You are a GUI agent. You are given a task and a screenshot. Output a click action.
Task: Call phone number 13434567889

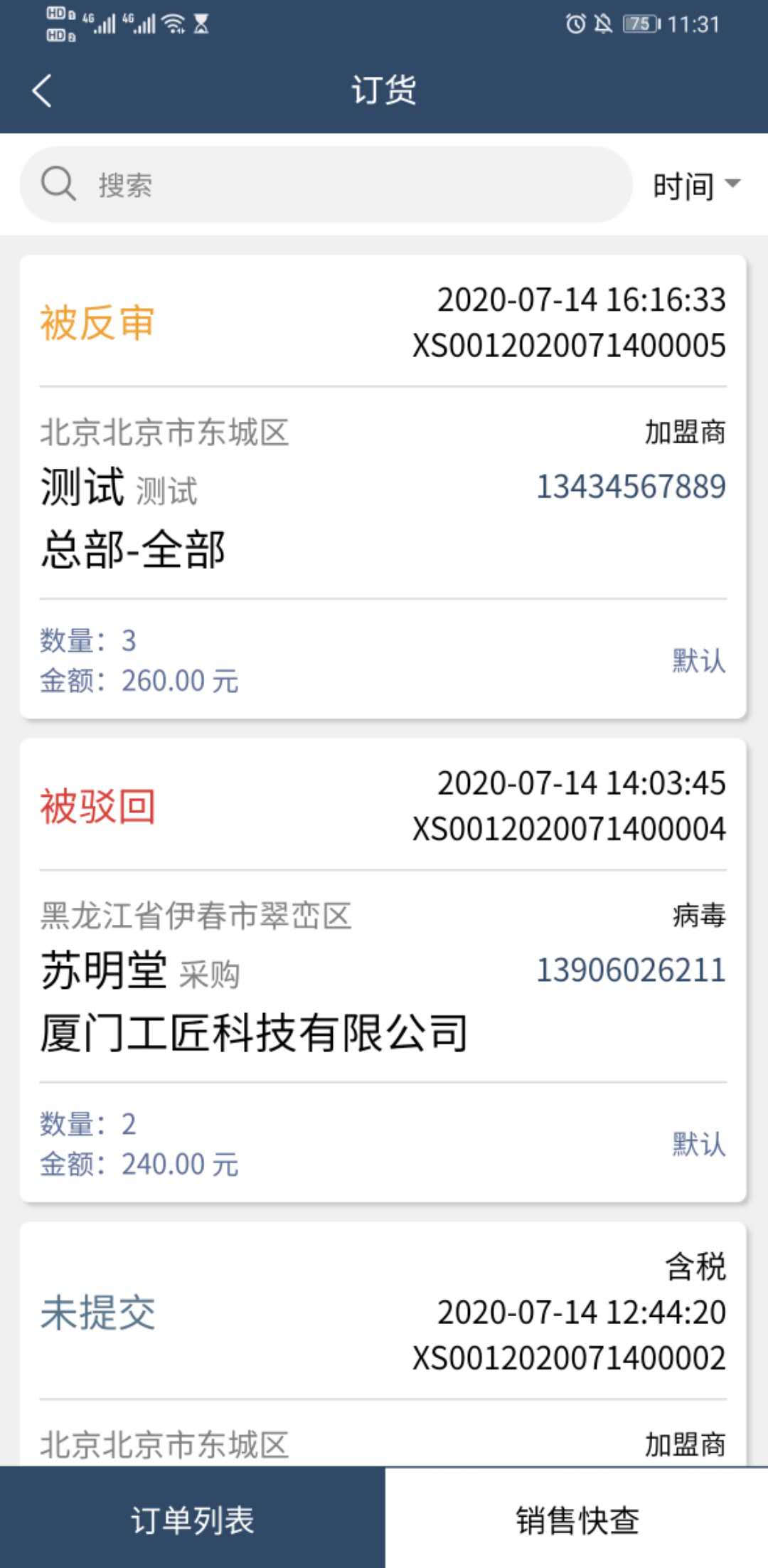pos(630,487)
